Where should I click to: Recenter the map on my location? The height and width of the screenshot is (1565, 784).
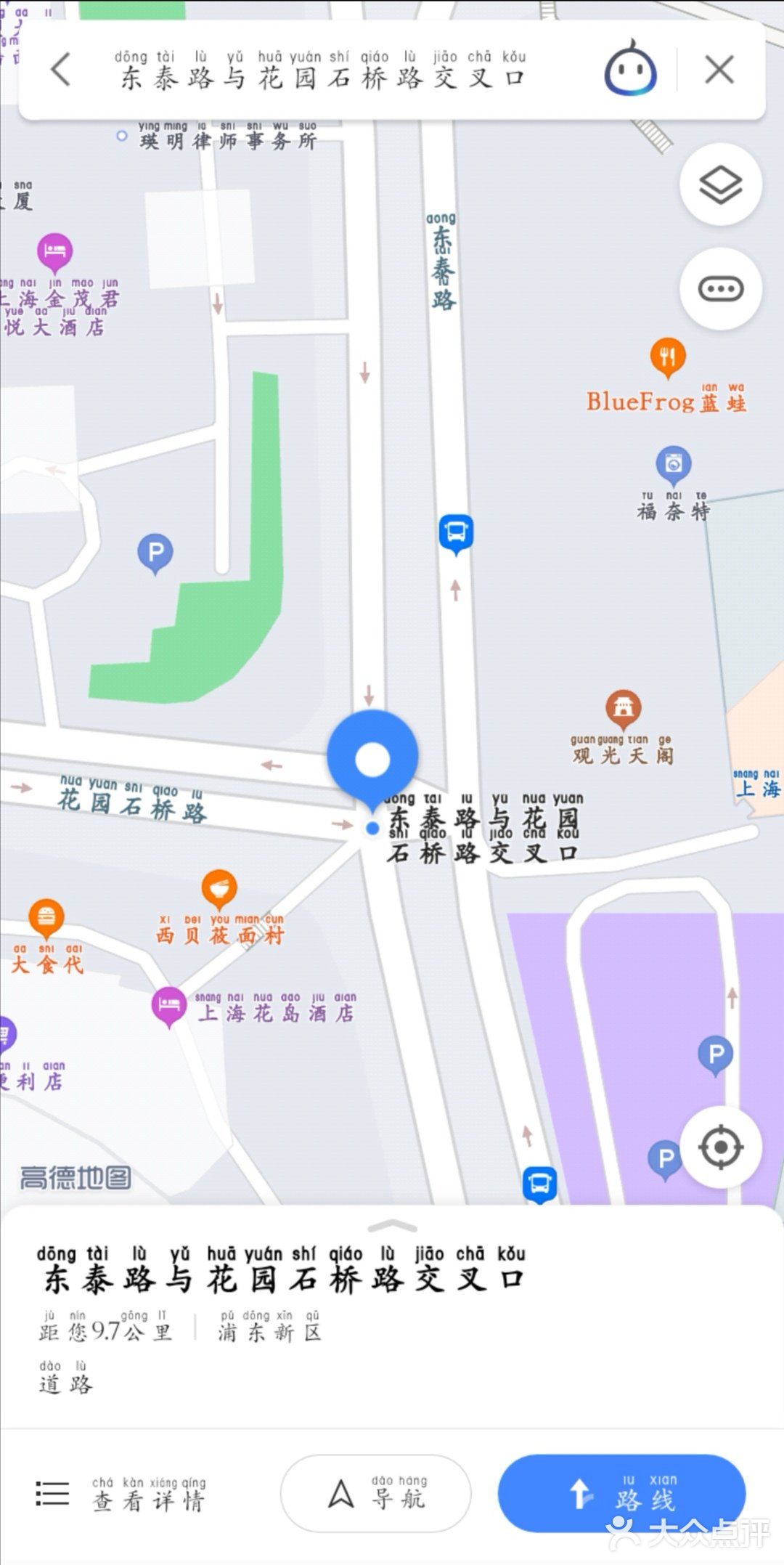720,1147
